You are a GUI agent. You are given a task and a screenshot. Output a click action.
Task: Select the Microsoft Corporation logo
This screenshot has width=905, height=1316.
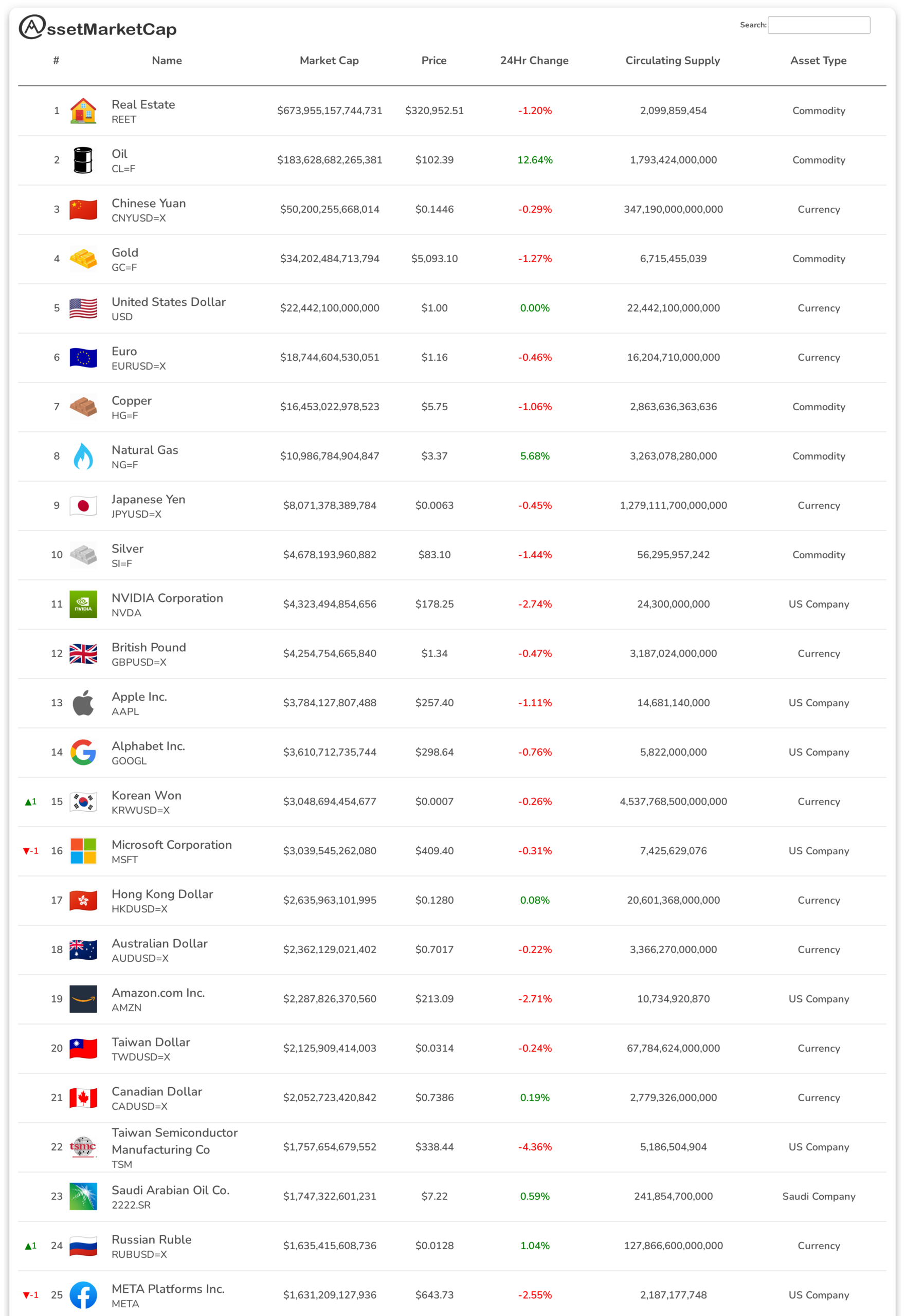[x=83, y=851]
